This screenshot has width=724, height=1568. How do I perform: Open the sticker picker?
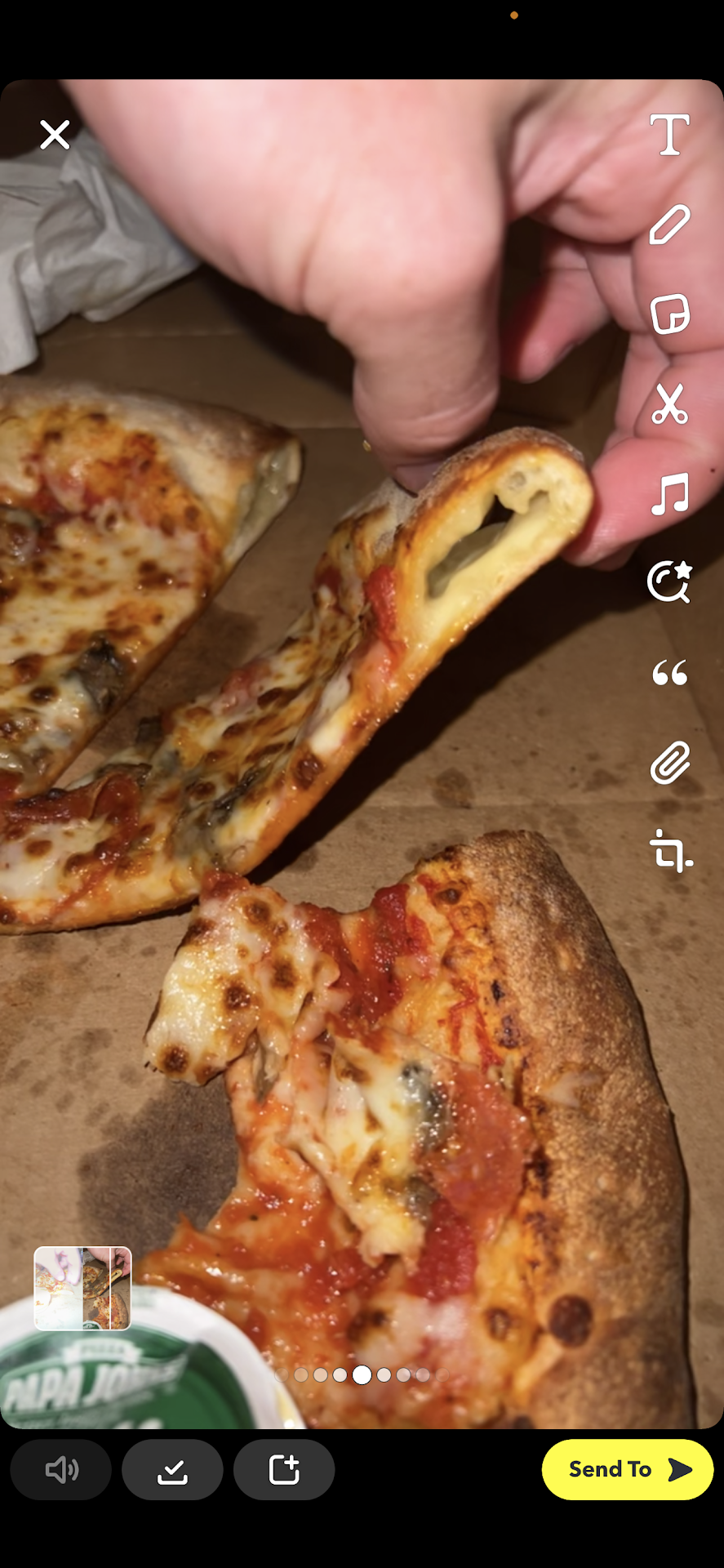[669, 314]
